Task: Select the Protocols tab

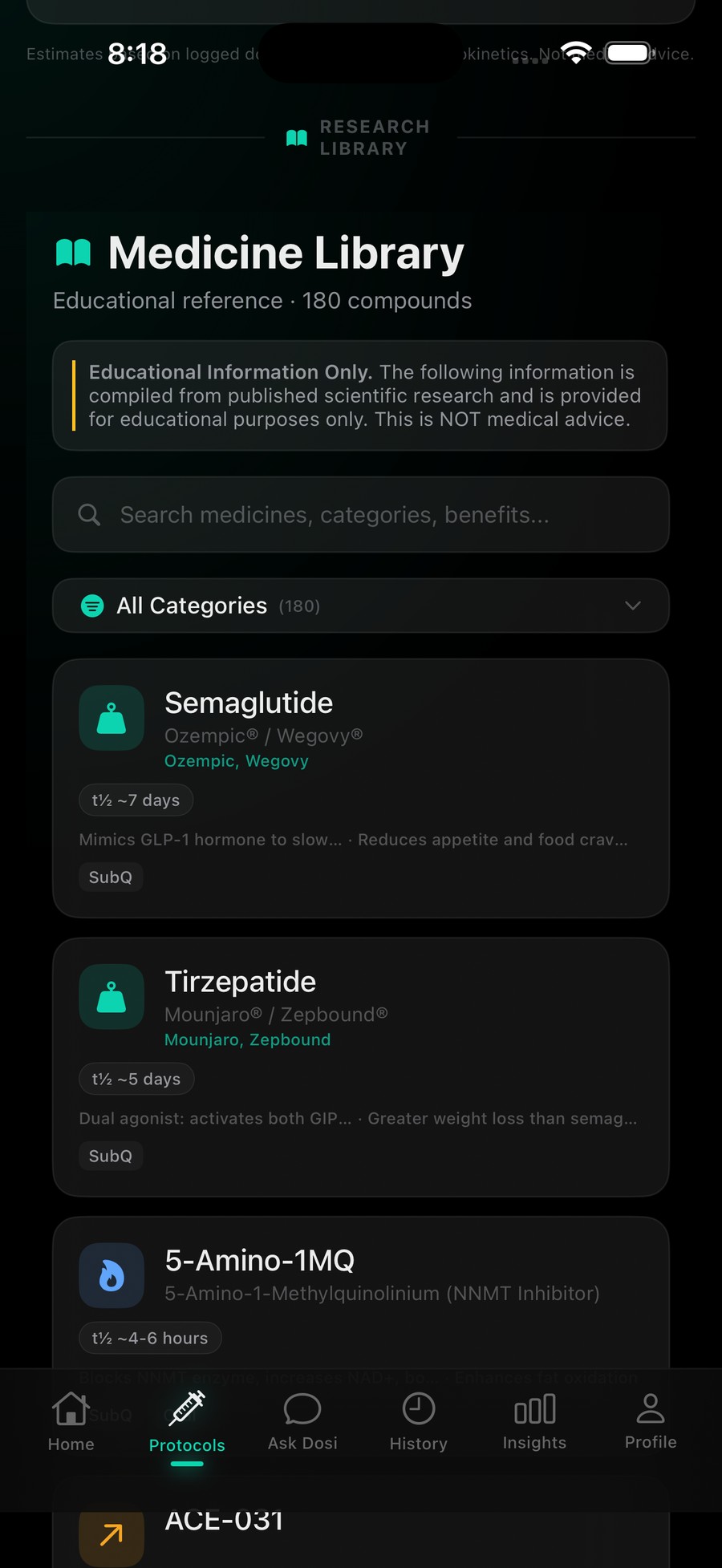Action: [x=187, y=1423]
